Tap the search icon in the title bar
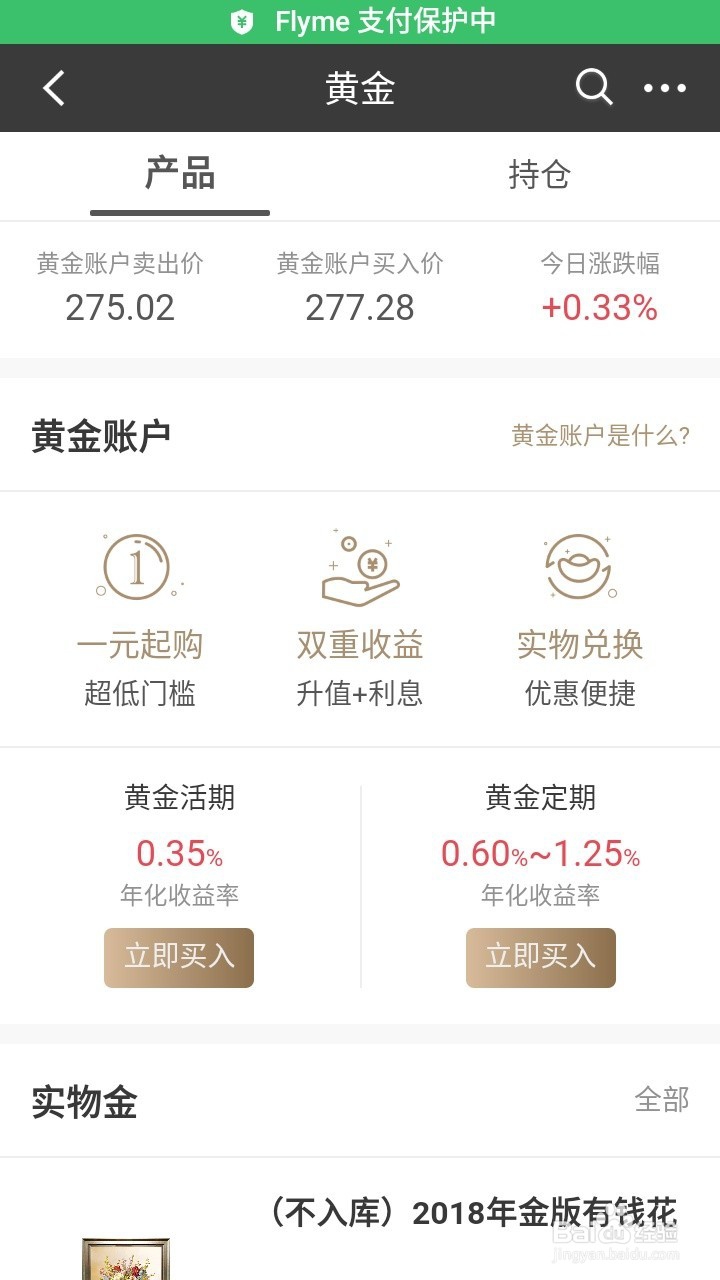This screenshot has width=720, height=1280. 594,87
